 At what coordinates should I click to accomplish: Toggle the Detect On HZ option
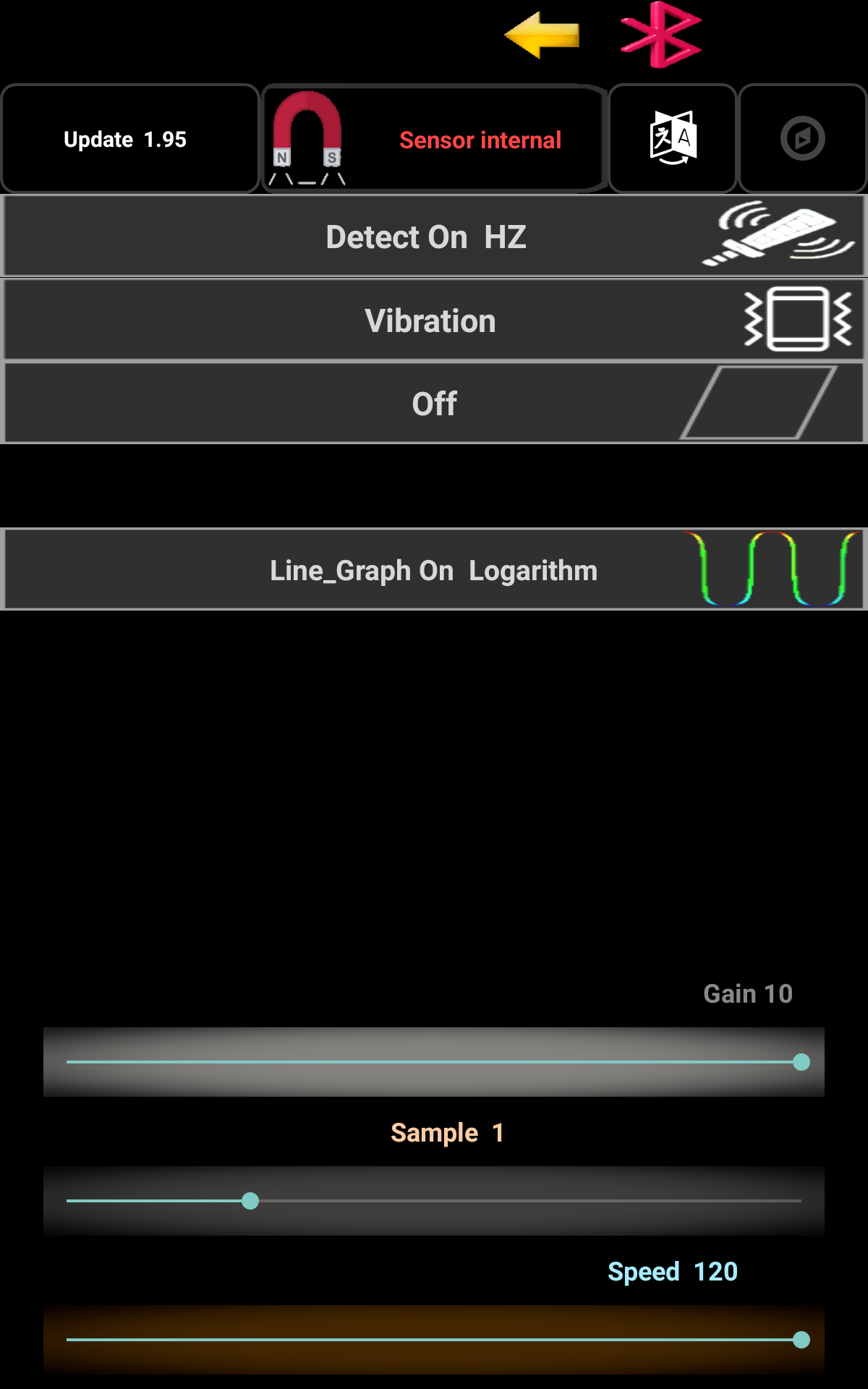click(434, 236)
